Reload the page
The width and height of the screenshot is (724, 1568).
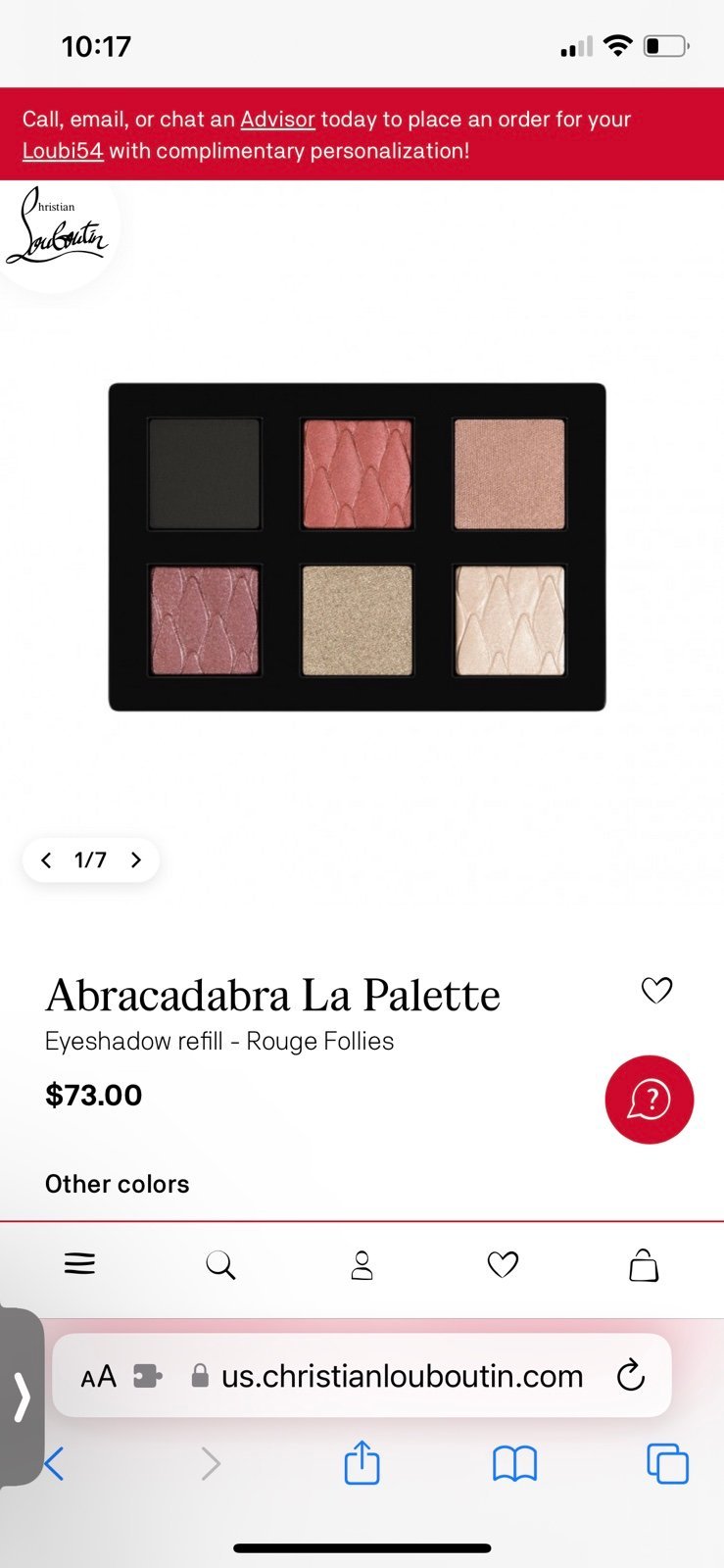coord(631,1376)
